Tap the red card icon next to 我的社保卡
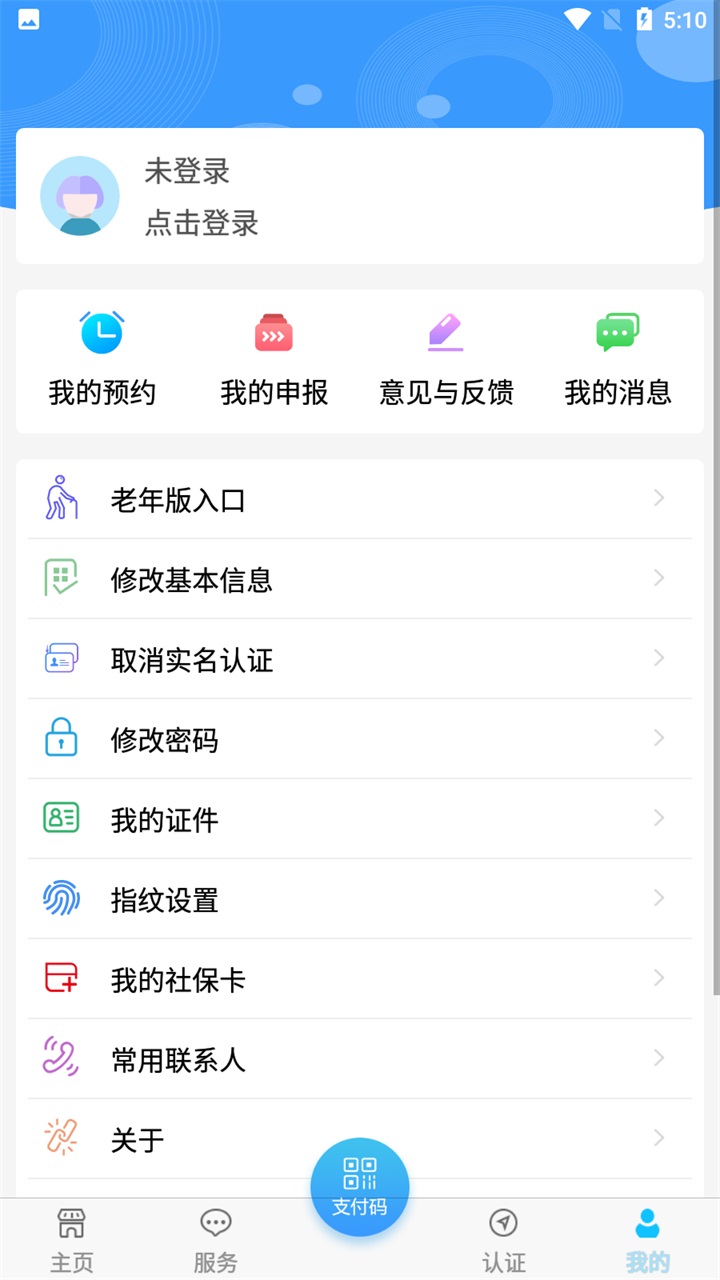Viewport: 720px width, 1280px height. tap(62, 978)
